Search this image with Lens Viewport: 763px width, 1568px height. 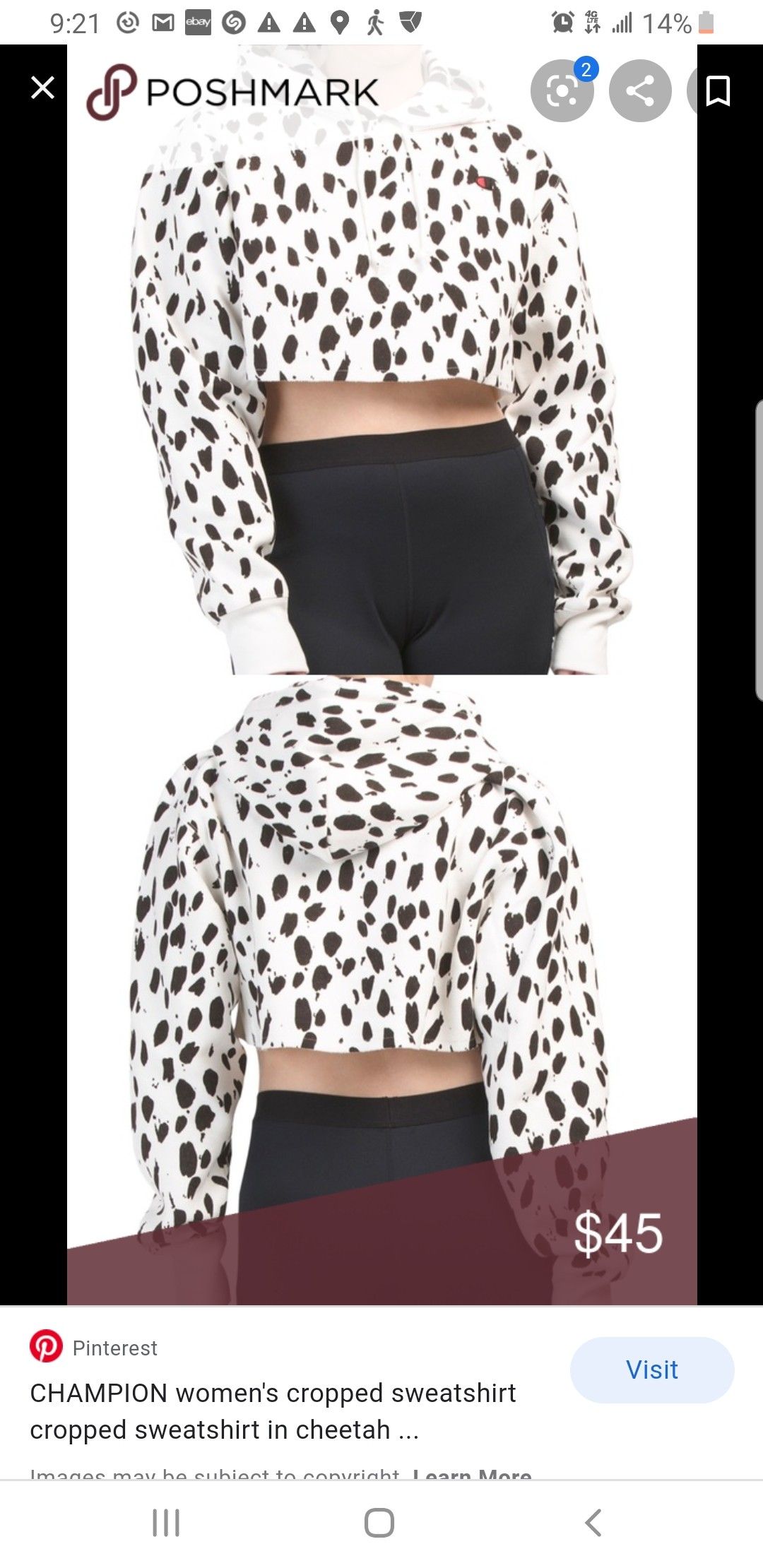(x=562, y=91)
